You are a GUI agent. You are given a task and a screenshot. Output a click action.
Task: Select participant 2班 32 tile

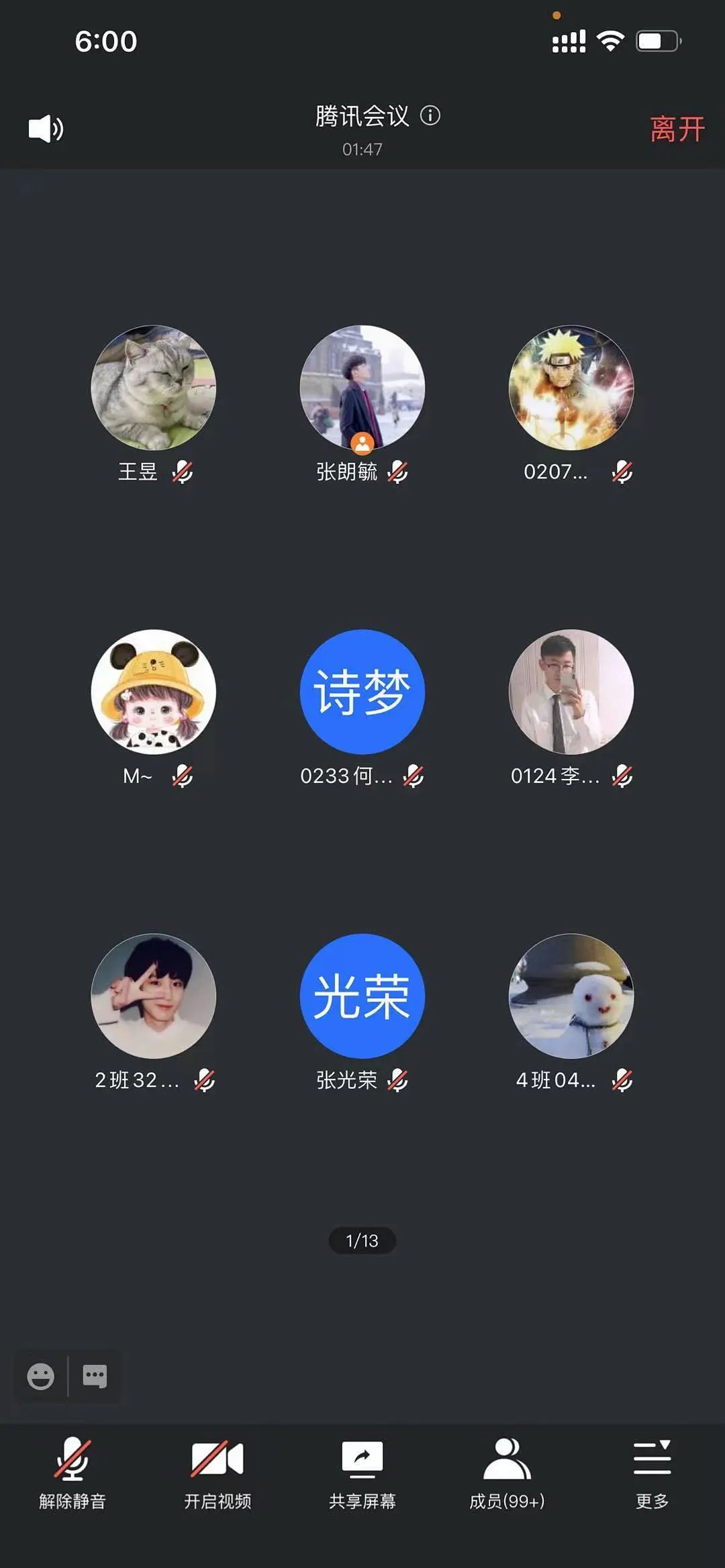(x=154, y=996)
